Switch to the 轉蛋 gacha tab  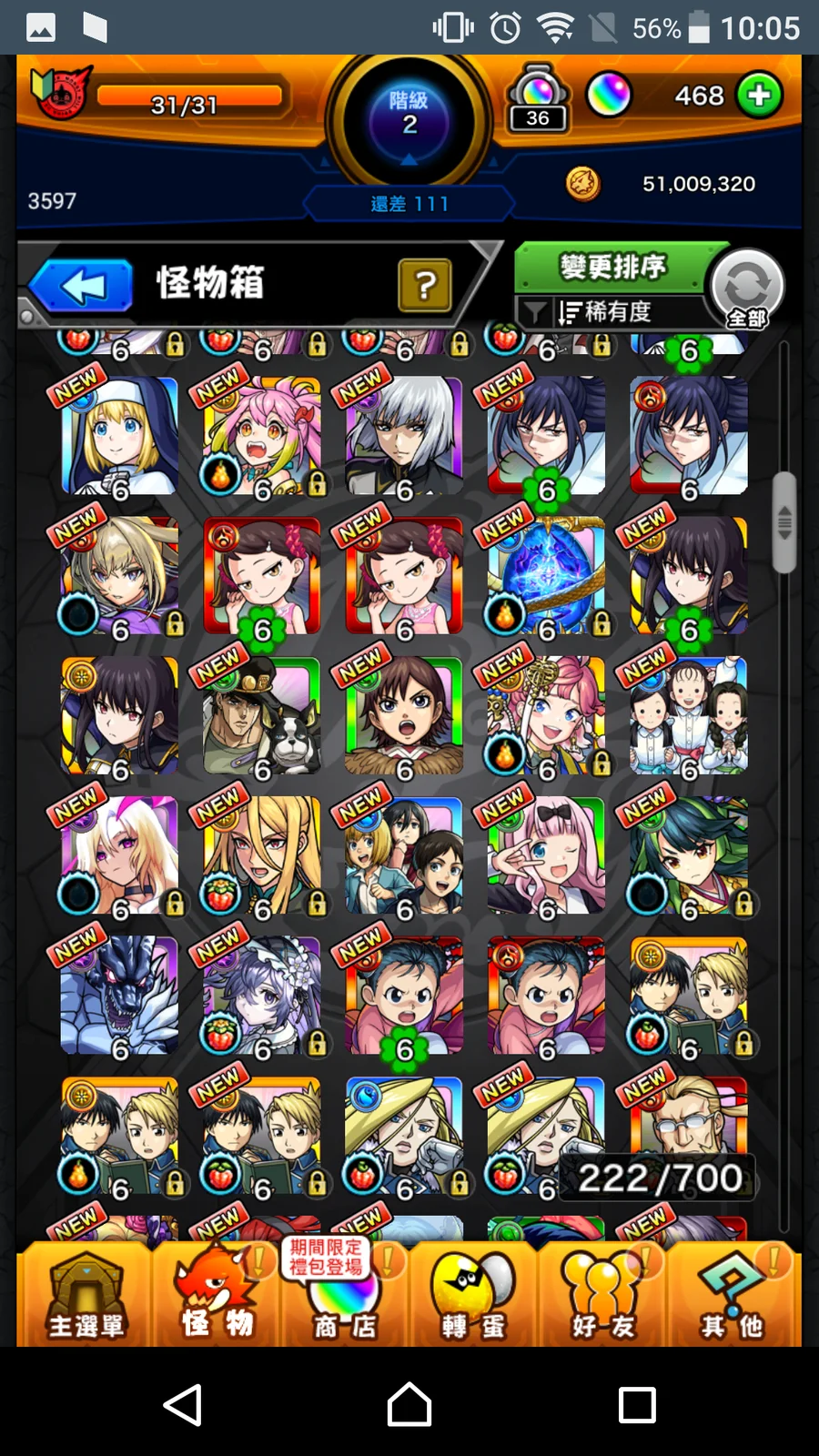click(473, 1295)
